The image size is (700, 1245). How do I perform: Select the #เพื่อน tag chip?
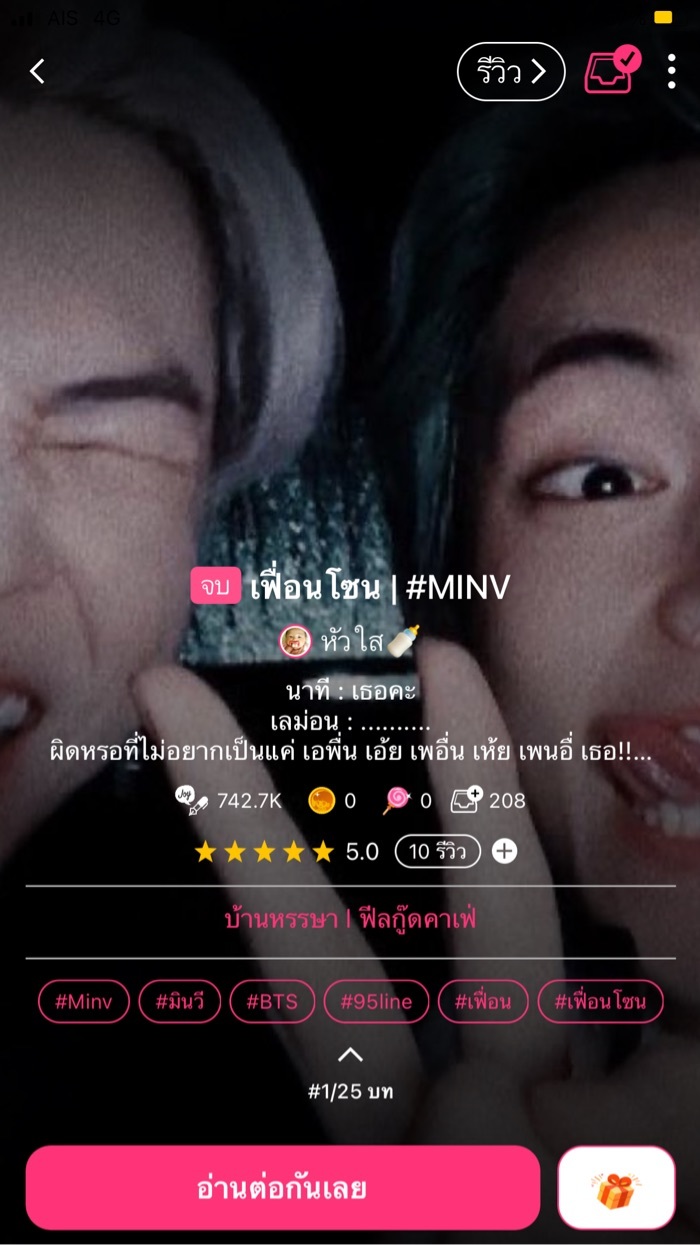[483, 1002]
